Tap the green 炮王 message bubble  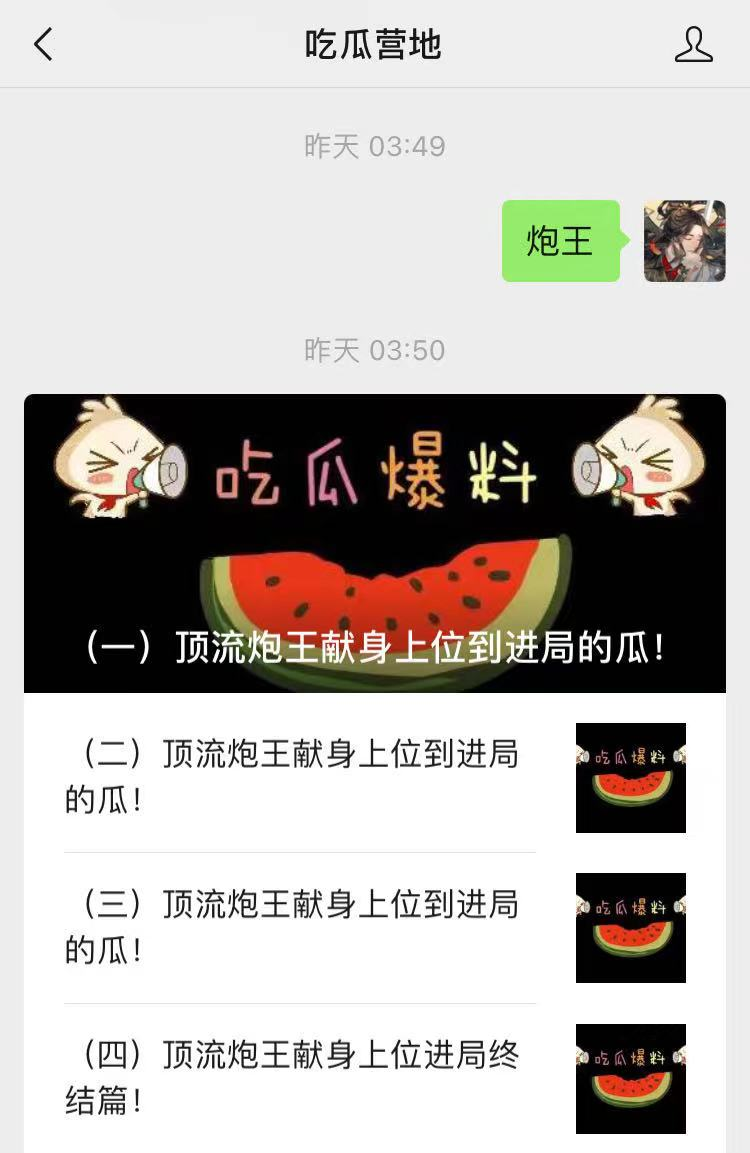point(561,241)
